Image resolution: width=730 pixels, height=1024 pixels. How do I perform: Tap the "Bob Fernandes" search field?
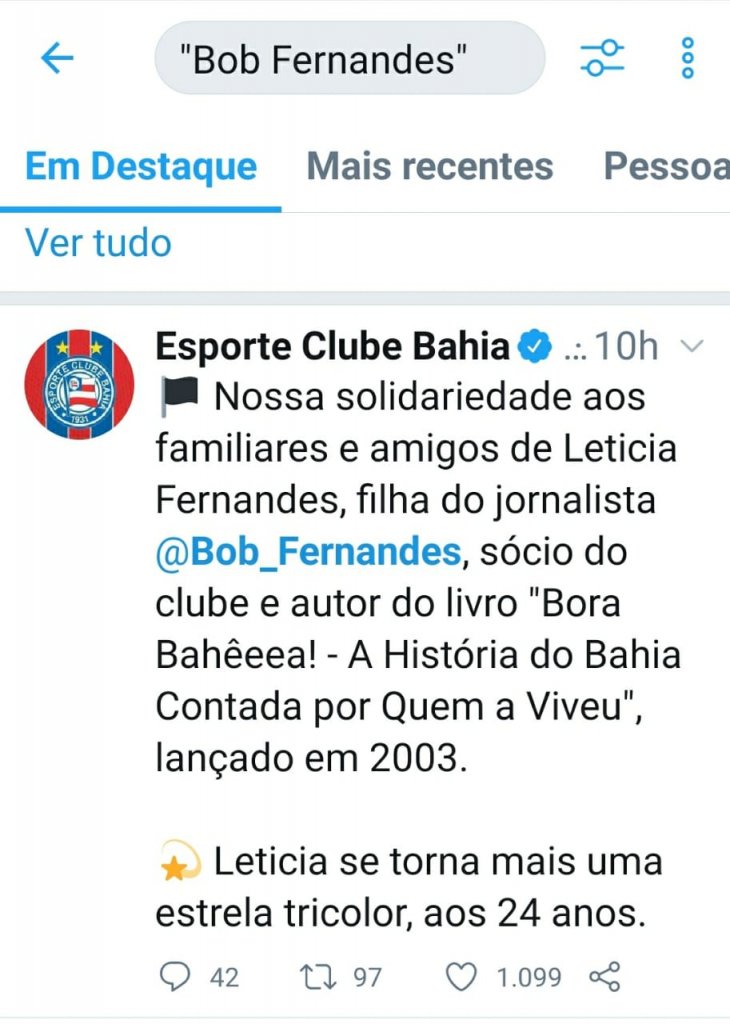(349, 59)
